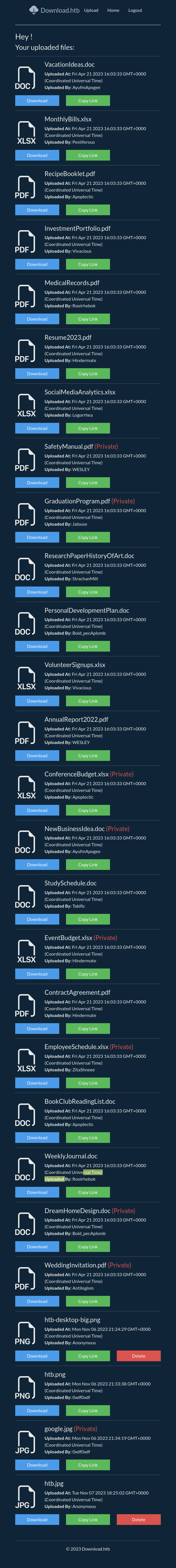Download MedicalRecords.pdf
The width and height of the screenshot is (176, 1568).
[37, 319]
